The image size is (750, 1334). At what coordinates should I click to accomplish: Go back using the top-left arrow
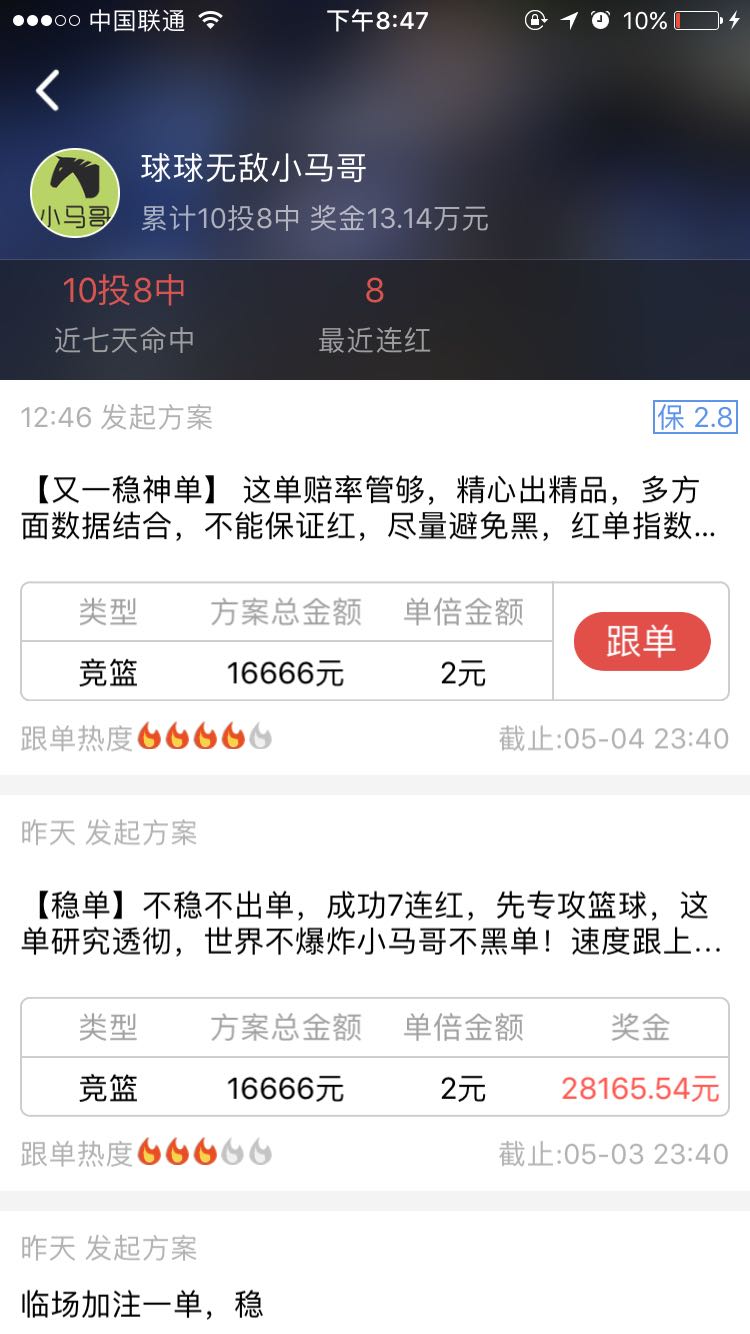pyautogui.click(x=47, y=91)
